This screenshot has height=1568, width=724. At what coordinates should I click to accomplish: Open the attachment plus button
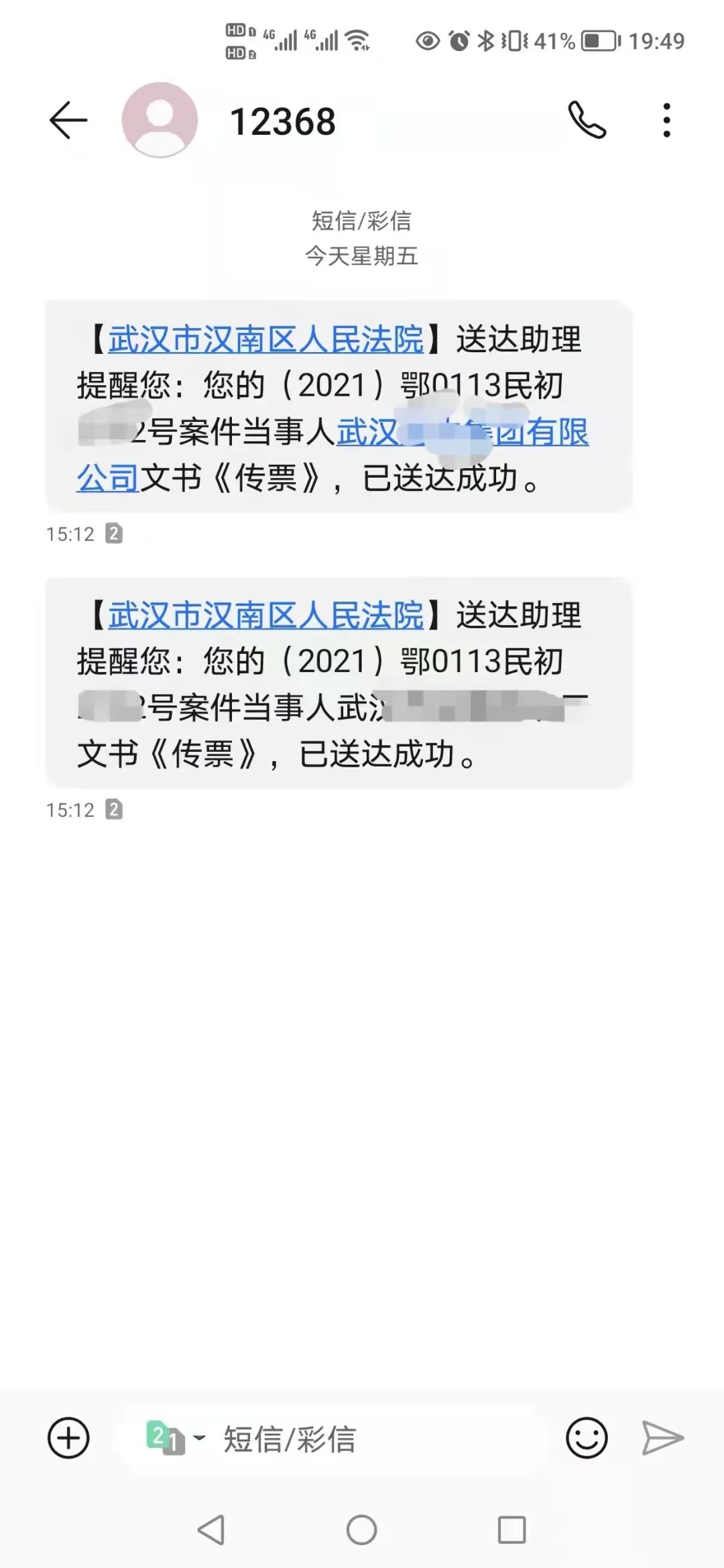pyautogui.click(x=68, y=1438)
